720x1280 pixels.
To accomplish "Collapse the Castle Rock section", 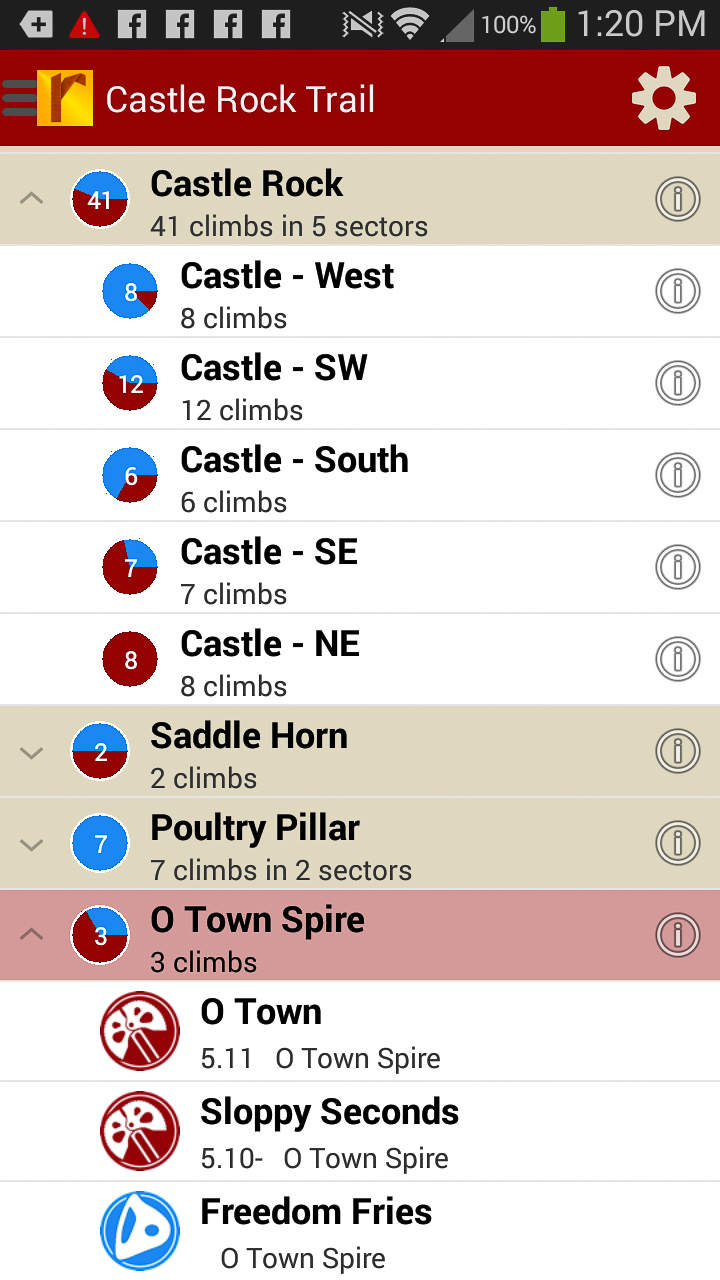I will pos(32,199).
